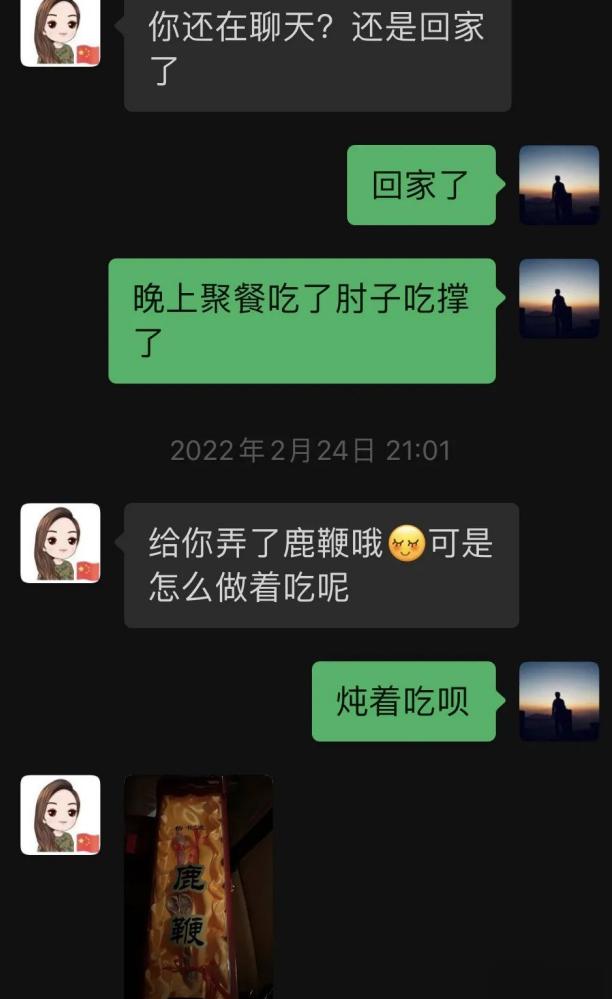
Task: View profile via avatar beside the photo message
Action: click(x=60, y=814)
